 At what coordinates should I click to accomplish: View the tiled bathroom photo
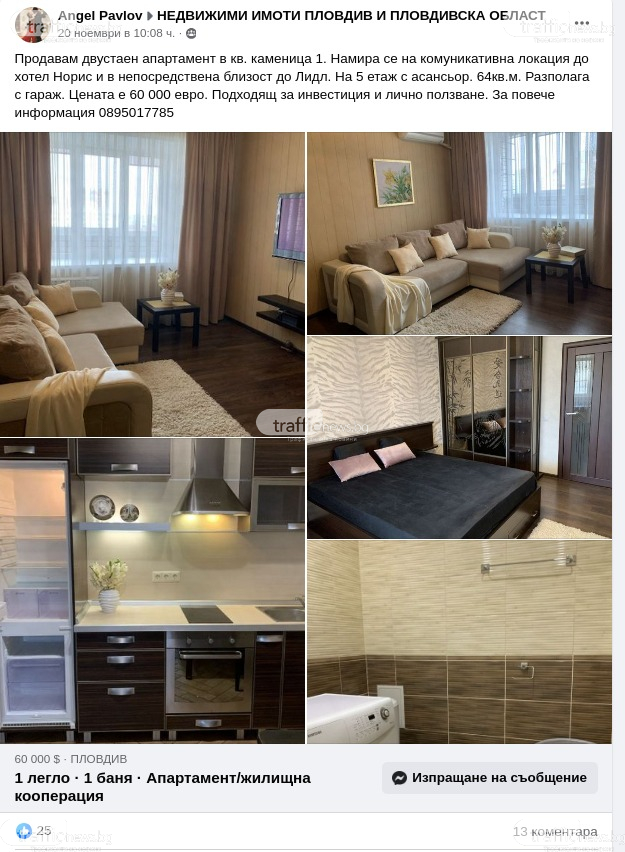[459, 641]
